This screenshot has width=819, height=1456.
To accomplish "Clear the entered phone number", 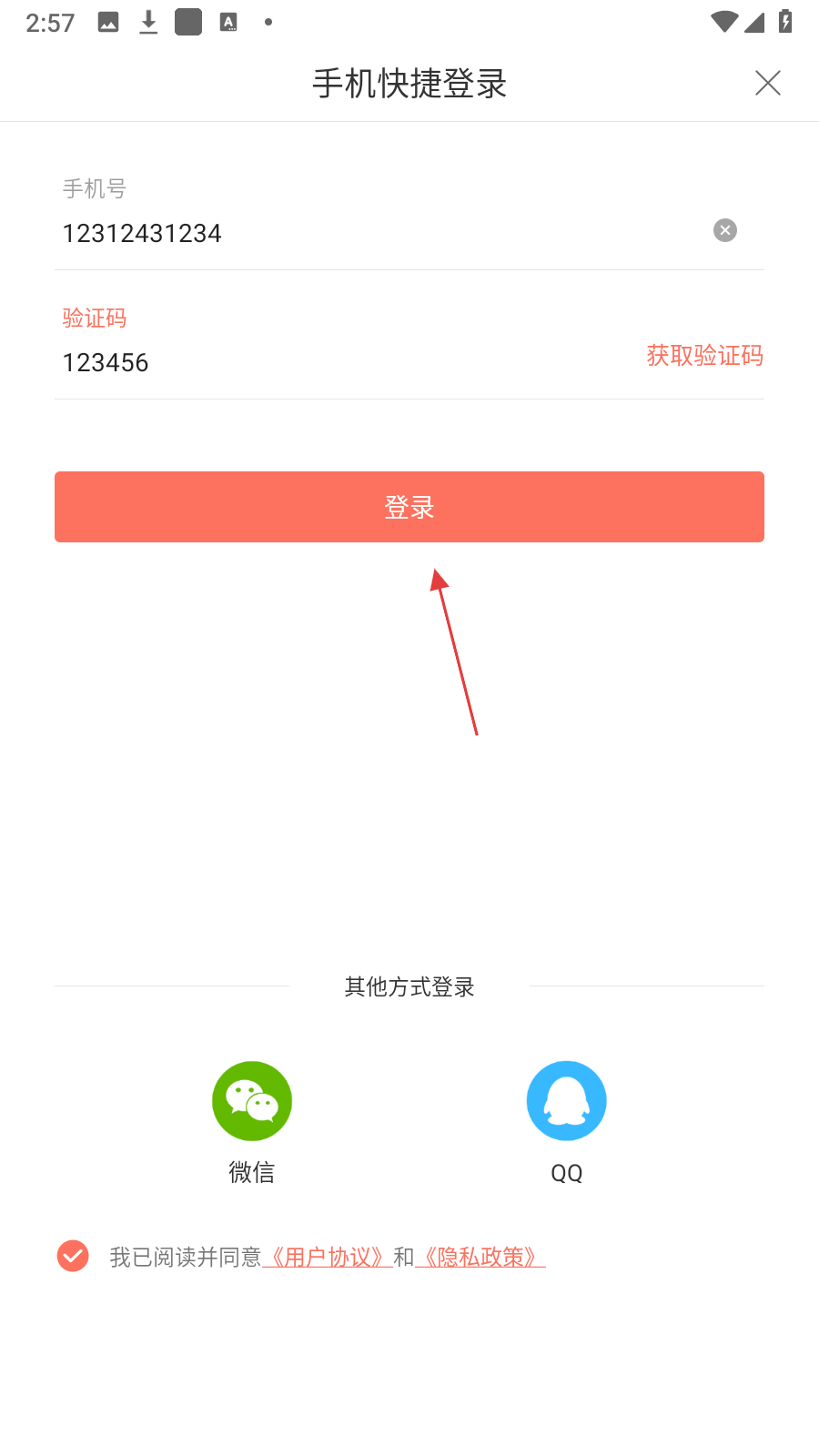I will (x=725, y=230).
